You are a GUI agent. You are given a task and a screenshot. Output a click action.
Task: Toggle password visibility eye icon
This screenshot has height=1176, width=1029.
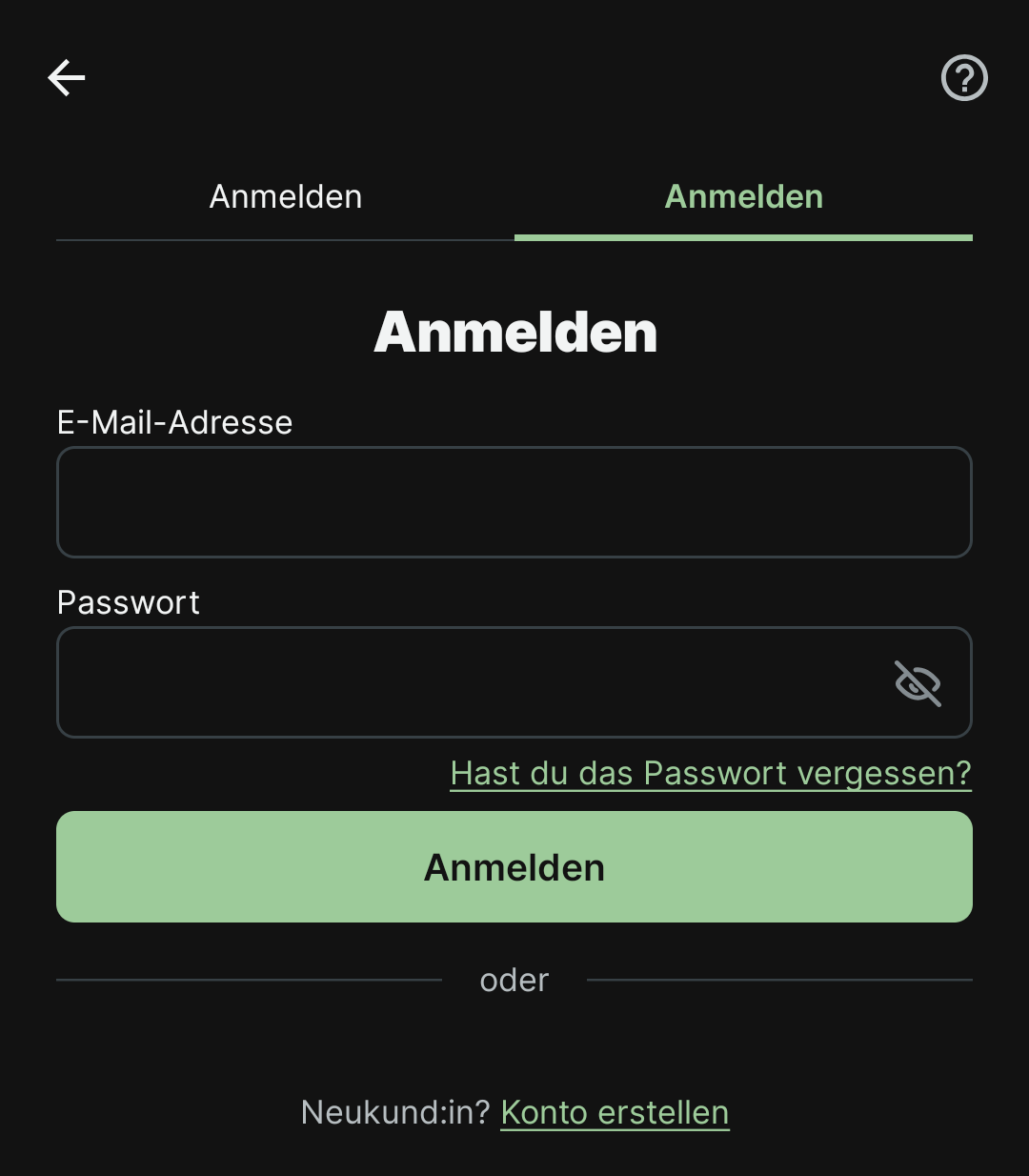[918, 683]
